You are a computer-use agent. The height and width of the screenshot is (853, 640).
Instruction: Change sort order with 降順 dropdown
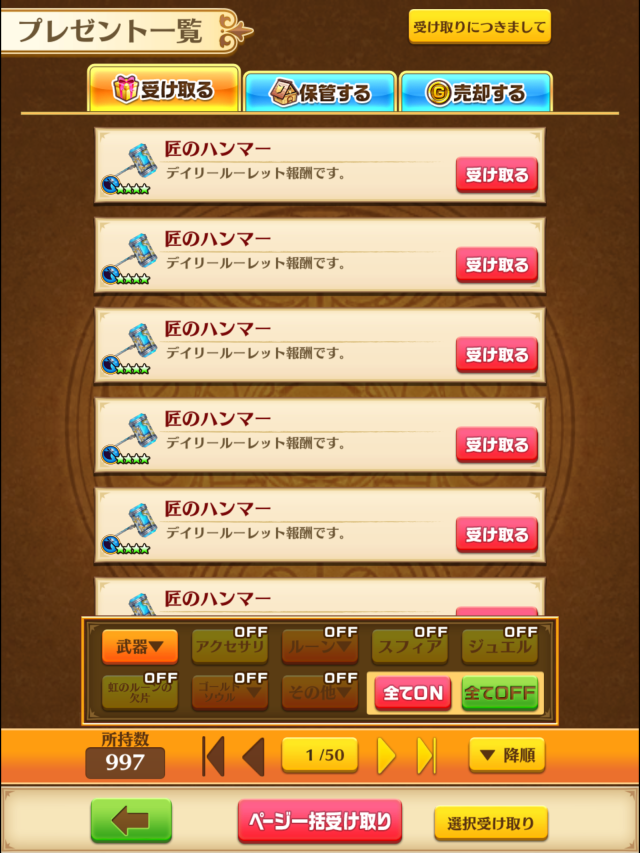506,756
